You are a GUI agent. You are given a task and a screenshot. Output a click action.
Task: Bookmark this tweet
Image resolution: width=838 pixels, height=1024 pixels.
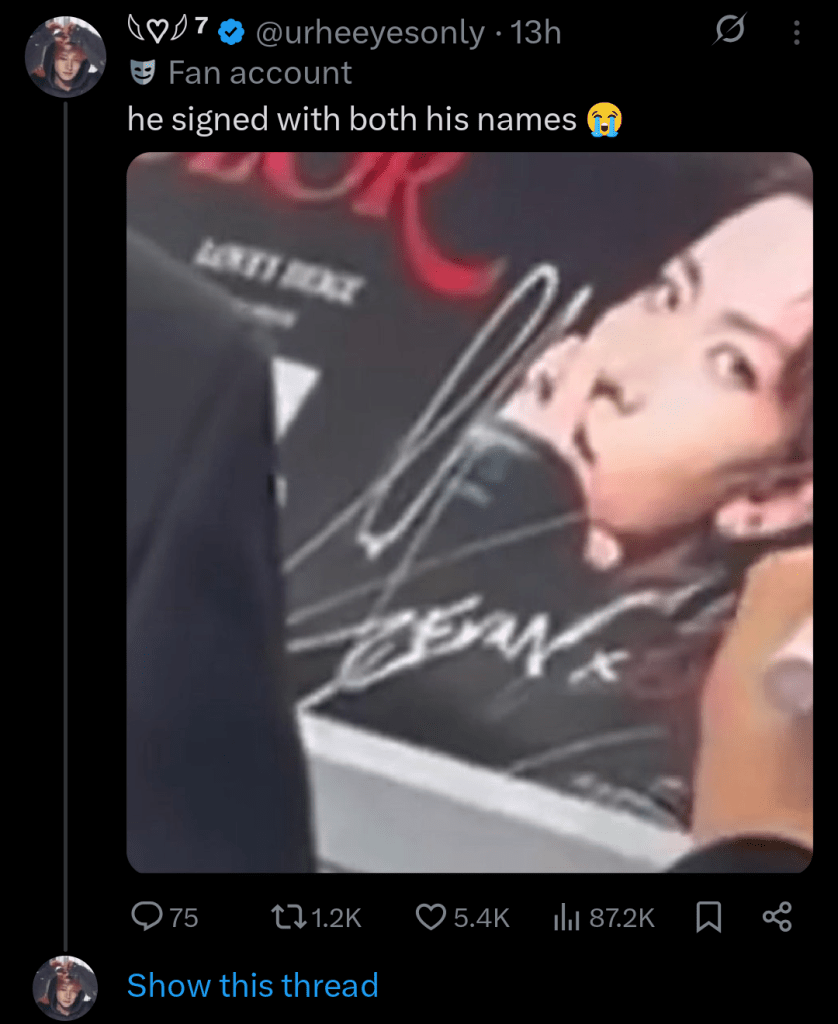tap(708, 916)
